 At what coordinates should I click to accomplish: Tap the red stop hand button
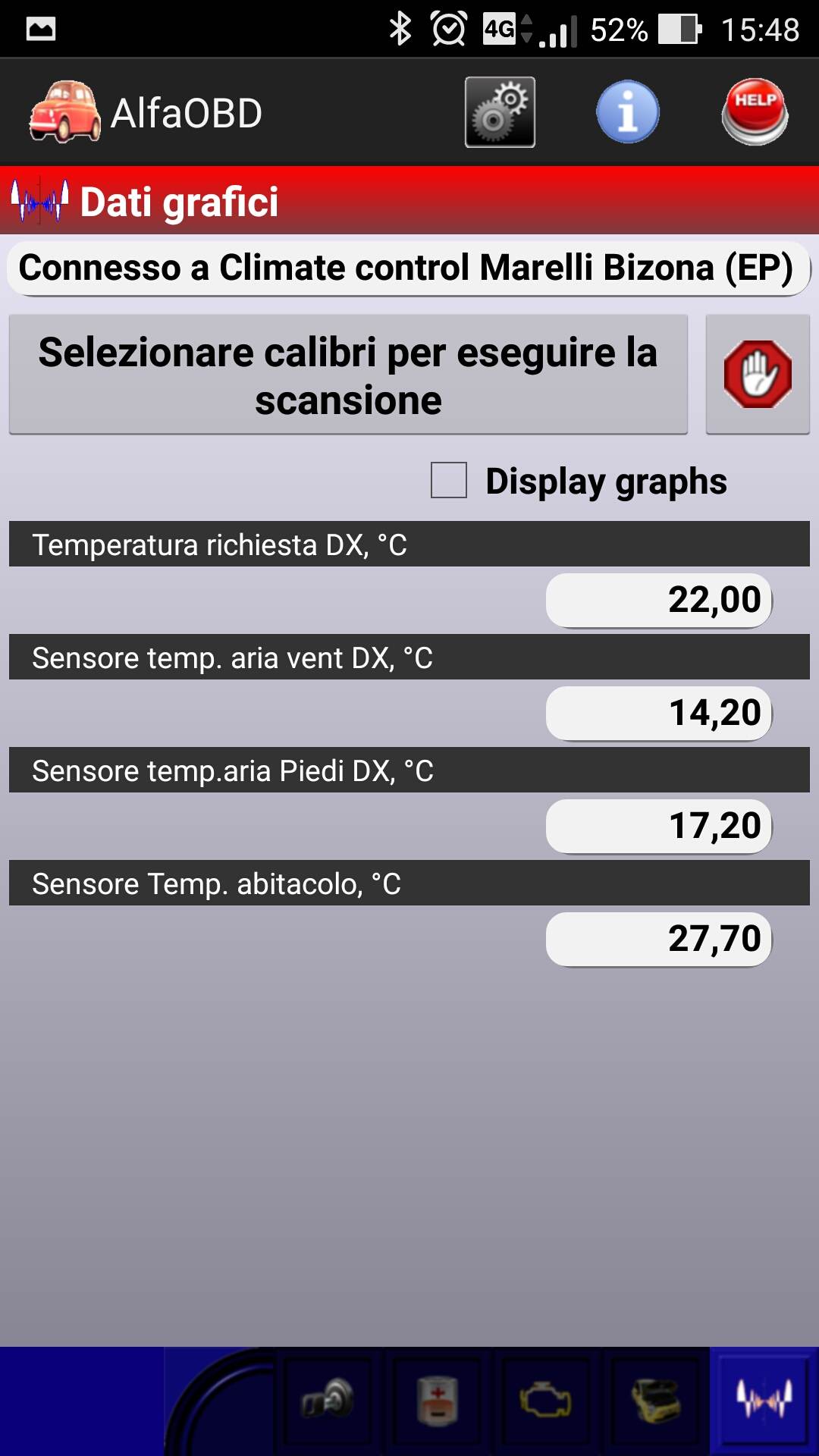[x=758, y=375]
